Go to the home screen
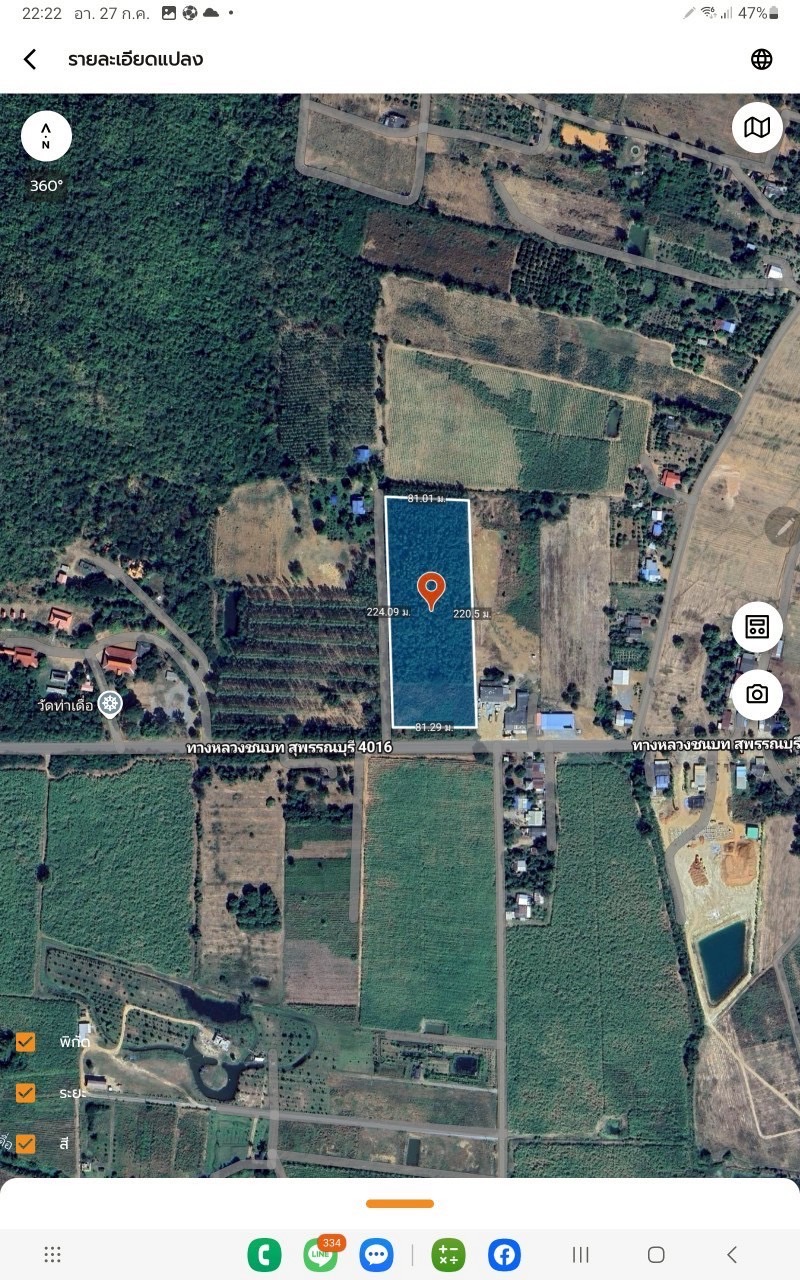This screenshot has height=1280, width=800. click(x=656, y=1254)
